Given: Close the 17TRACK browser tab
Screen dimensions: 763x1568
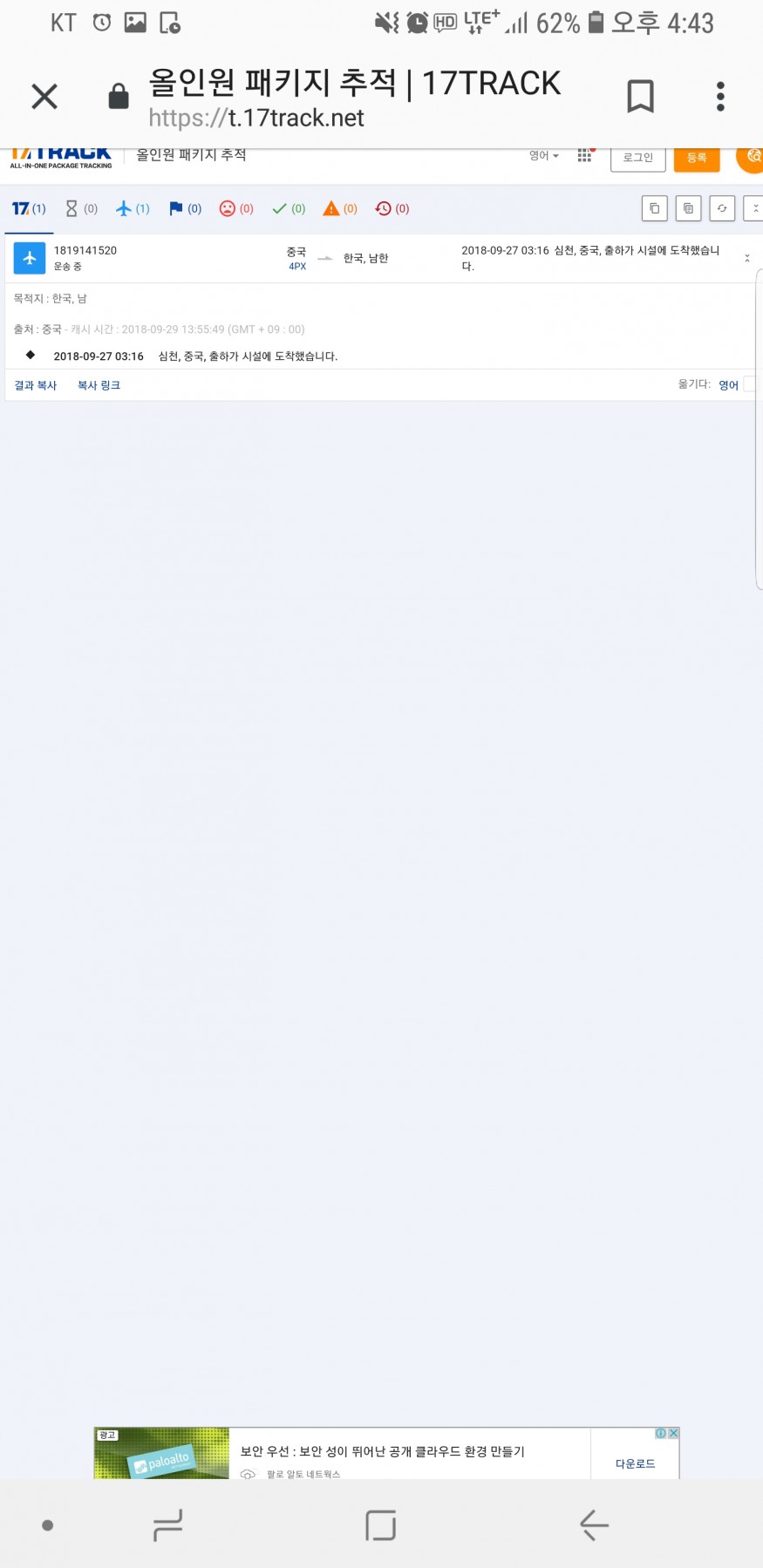Looking at the screenshot, I should 44,96.
